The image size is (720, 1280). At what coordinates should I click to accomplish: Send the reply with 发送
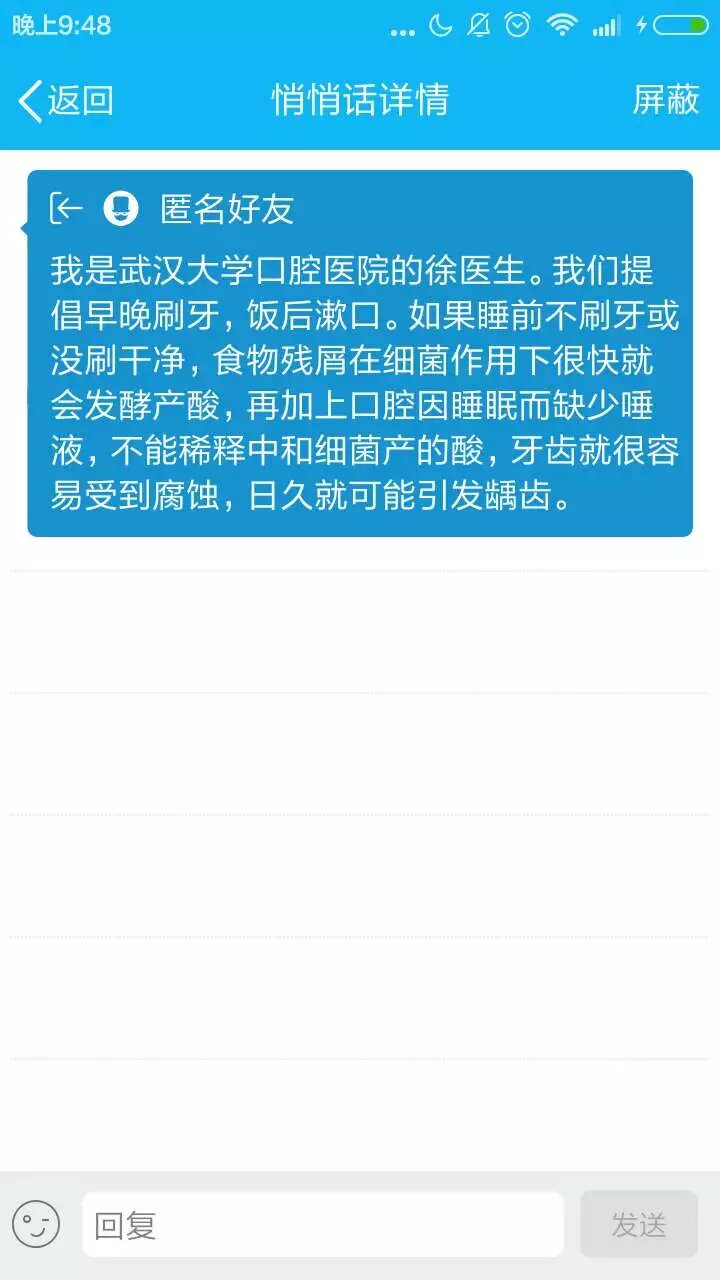point(638,1224)
